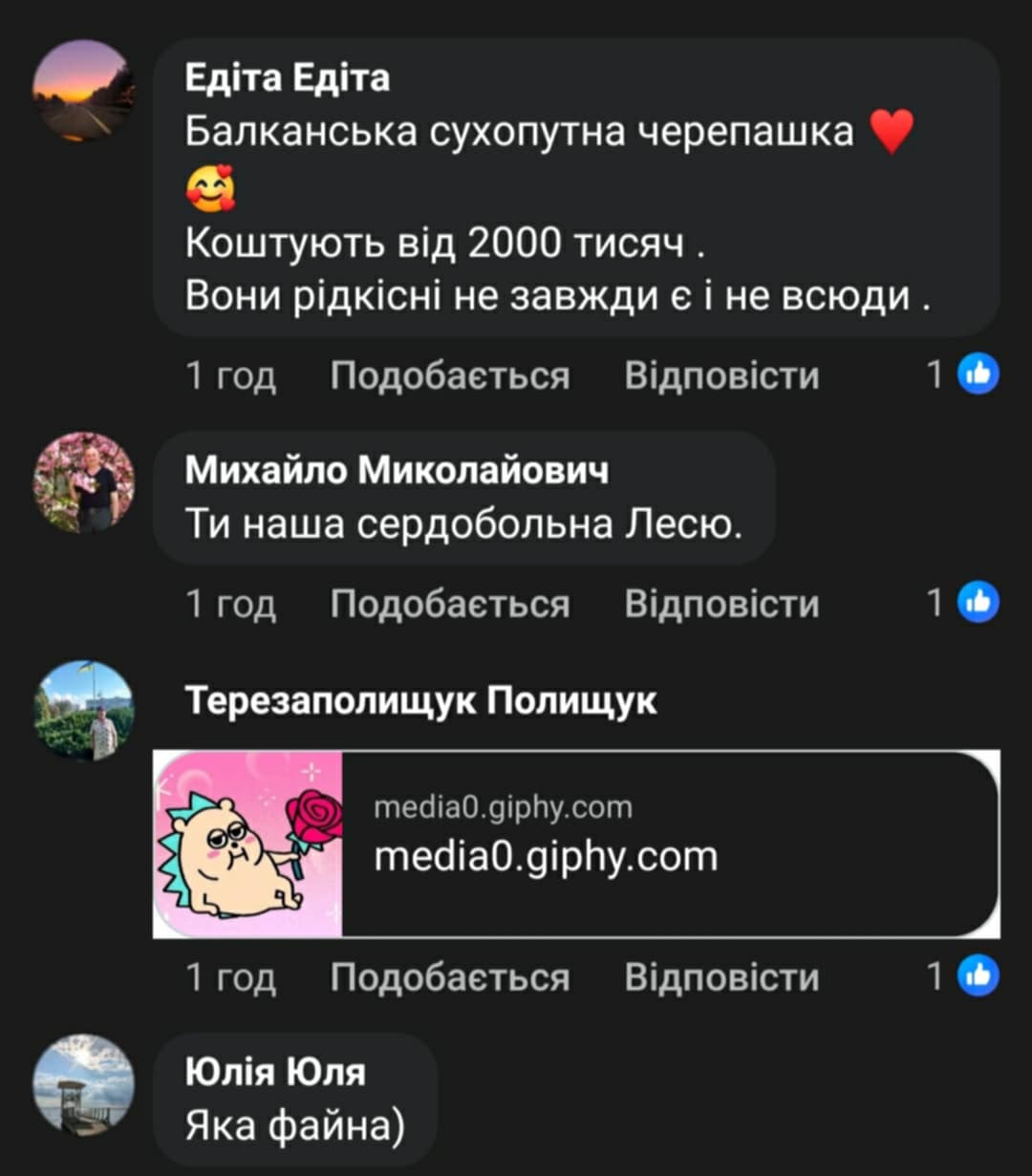
Task: Like Терезаполищук Полищук's GIF comment
Action: pyautogui.click(x=449, y=978)
